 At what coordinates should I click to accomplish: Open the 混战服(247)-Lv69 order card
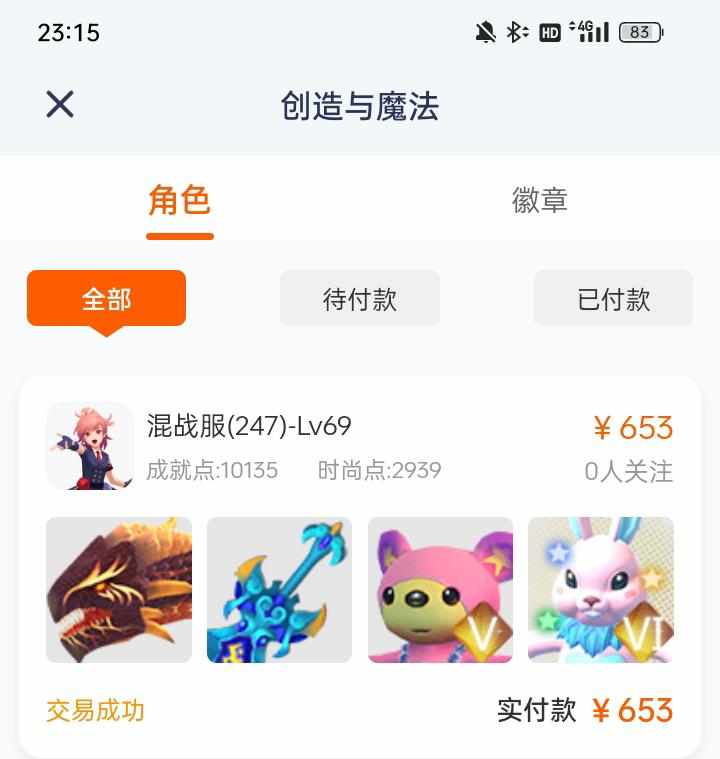tap(360, 445)
